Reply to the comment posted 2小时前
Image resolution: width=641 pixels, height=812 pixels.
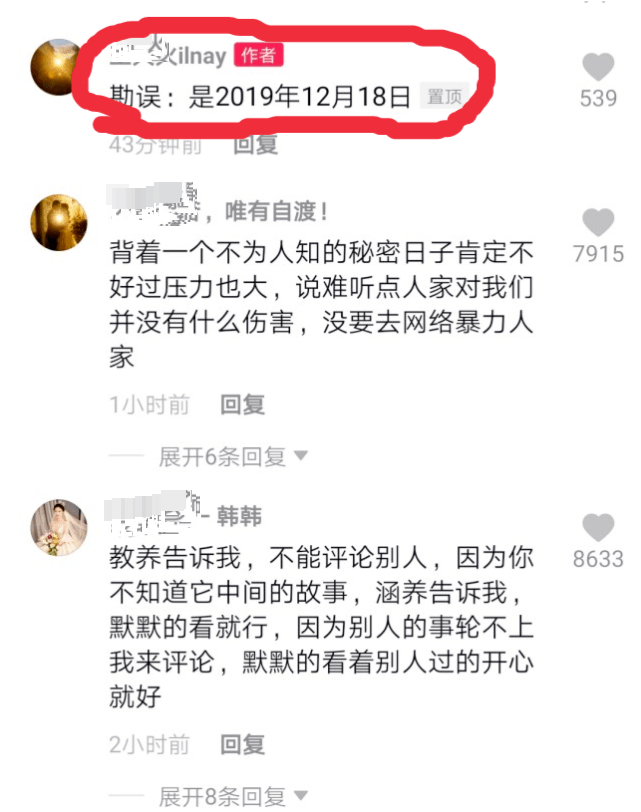[242, 745]
